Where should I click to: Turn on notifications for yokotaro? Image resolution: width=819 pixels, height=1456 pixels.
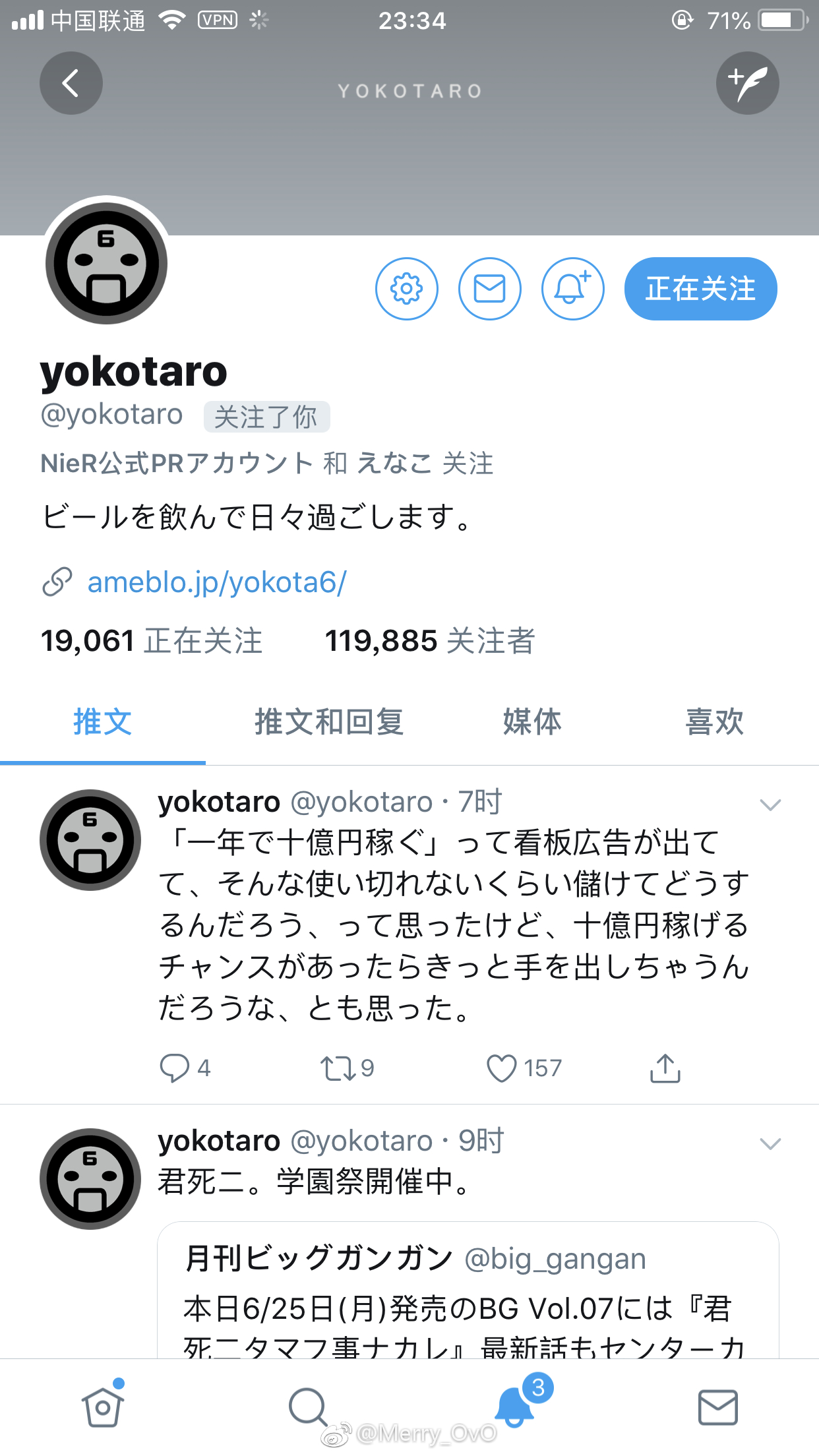click(572, 289)
